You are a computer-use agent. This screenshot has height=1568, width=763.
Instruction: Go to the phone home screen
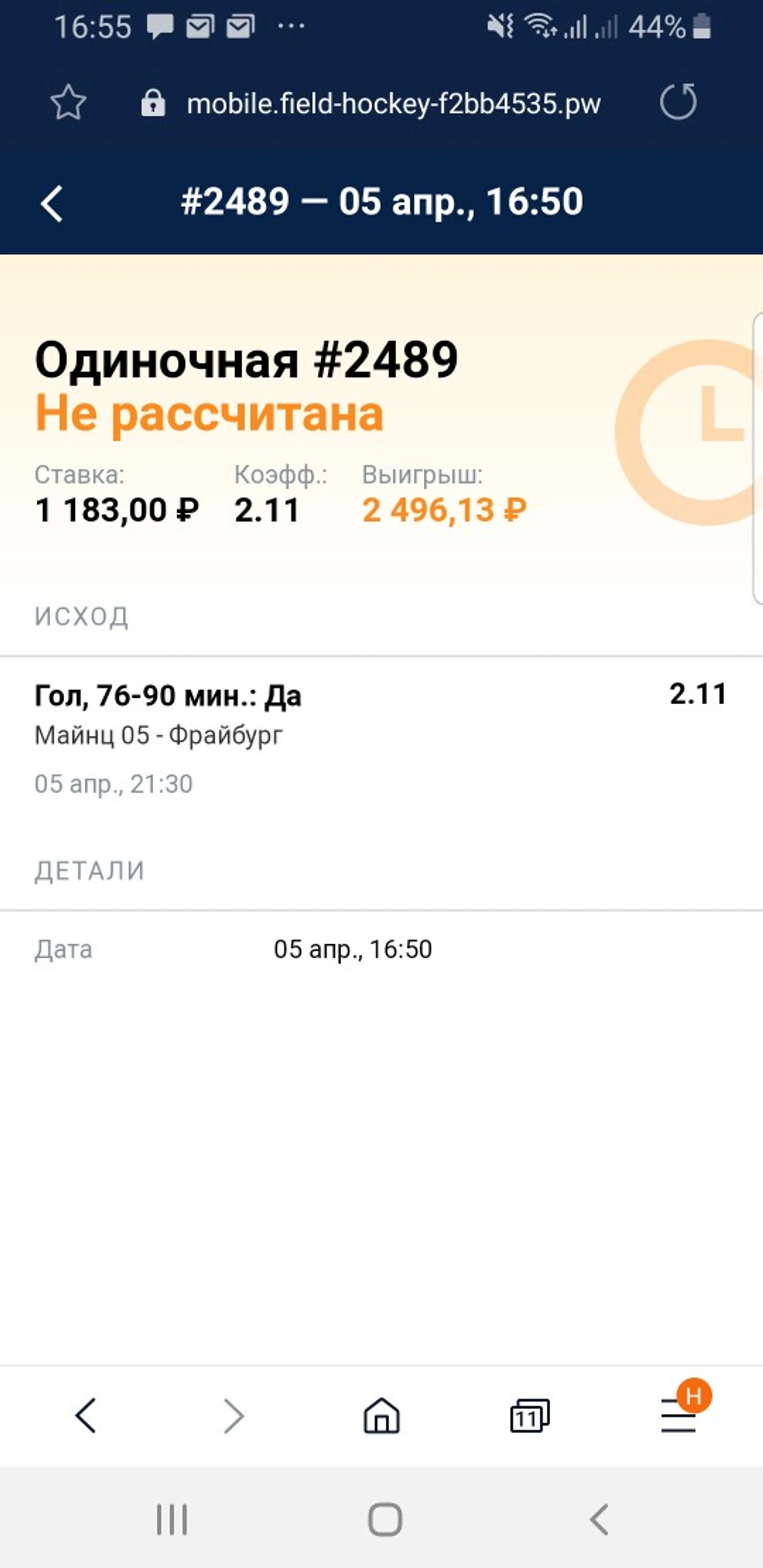384,1519
